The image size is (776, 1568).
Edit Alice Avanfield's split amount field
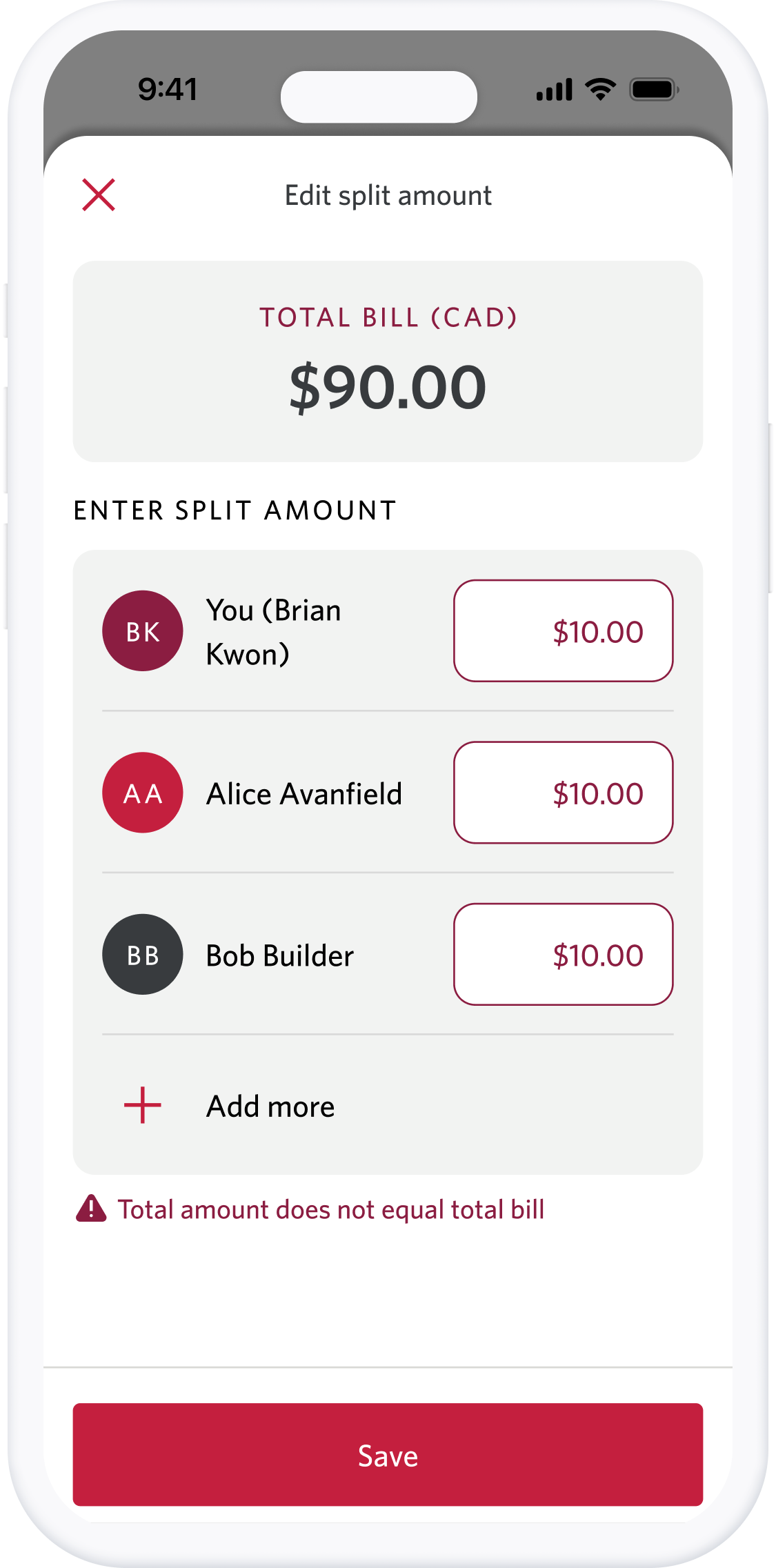click(563, 793)
